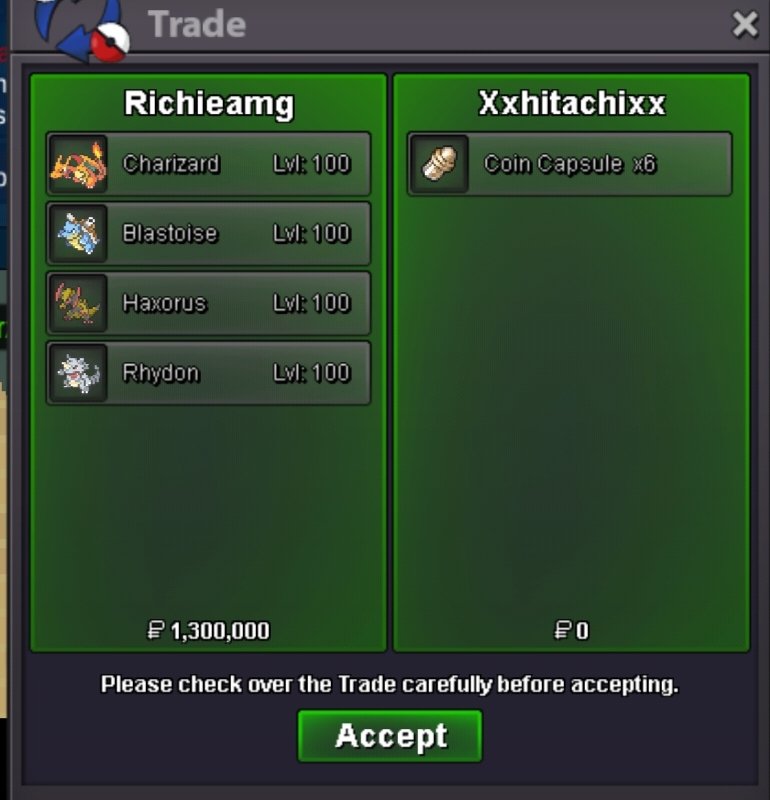The image size is (770, 800).
Task: Accept the trade
Action: point(390,736)
